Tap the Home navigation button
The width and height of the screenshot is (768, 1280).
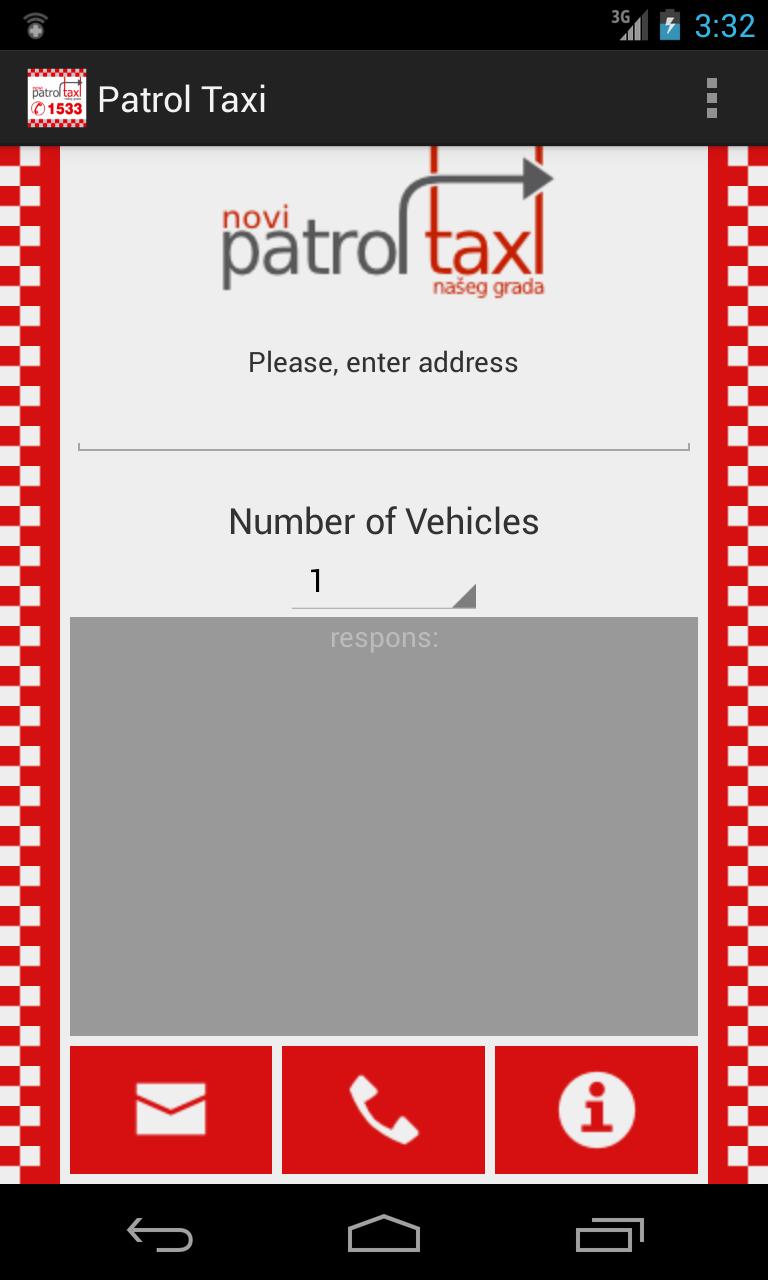click(x=383, y=1235)
